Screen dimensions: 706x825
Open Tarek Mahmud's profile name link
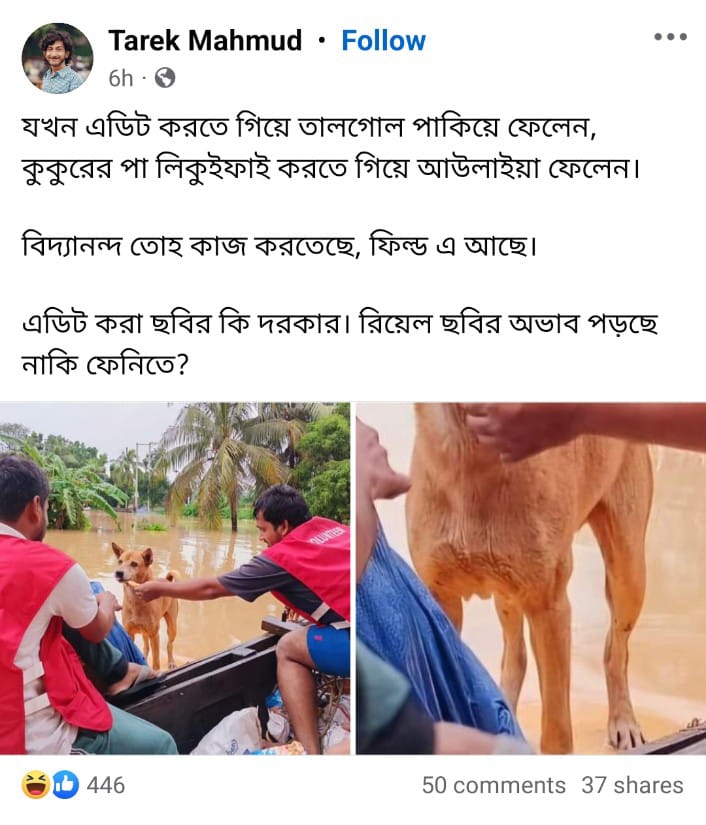(x=205, y=41)
